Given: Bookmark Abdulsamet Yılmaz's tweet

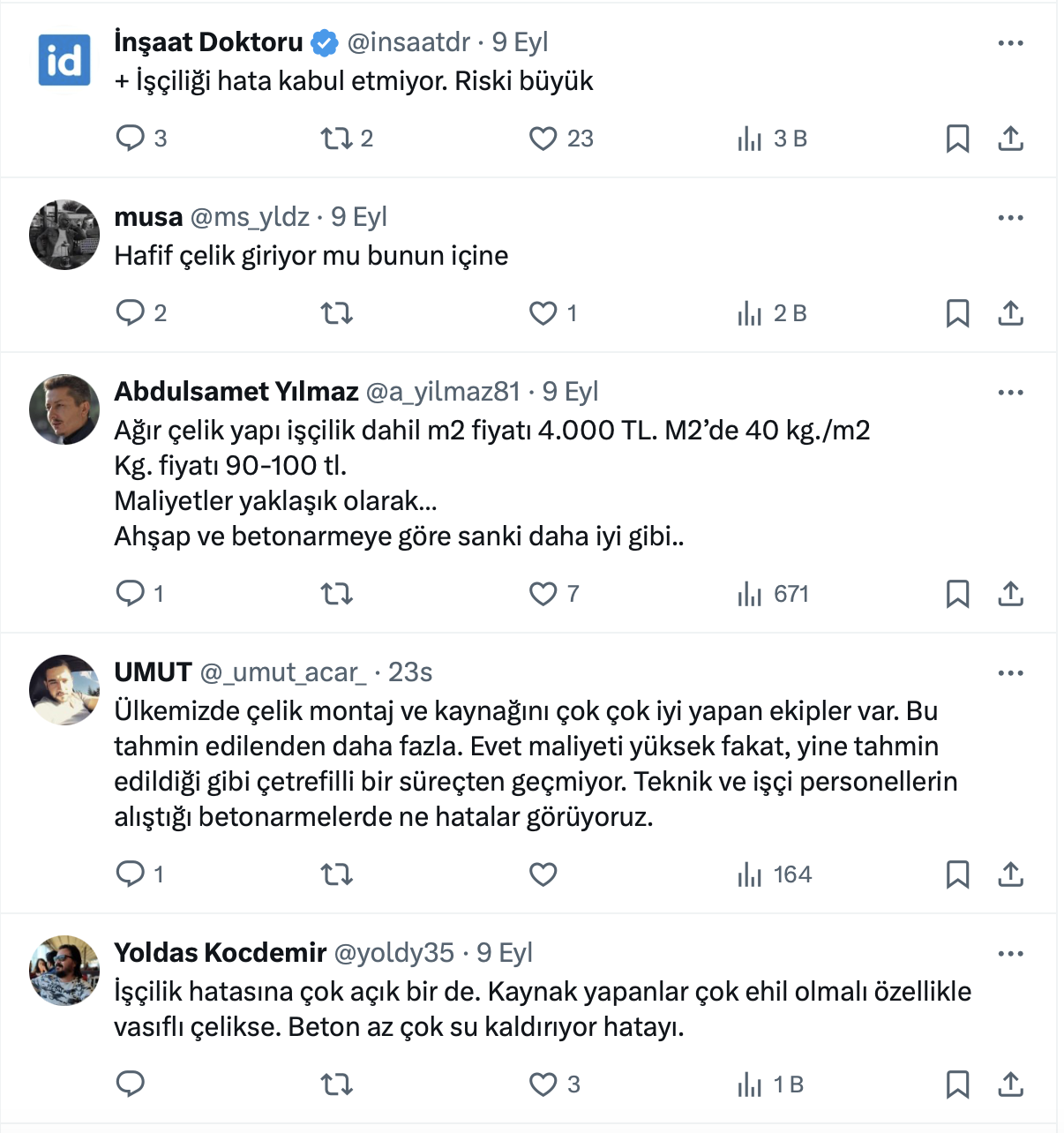Looking at the screenshot, I should point(957,594).
